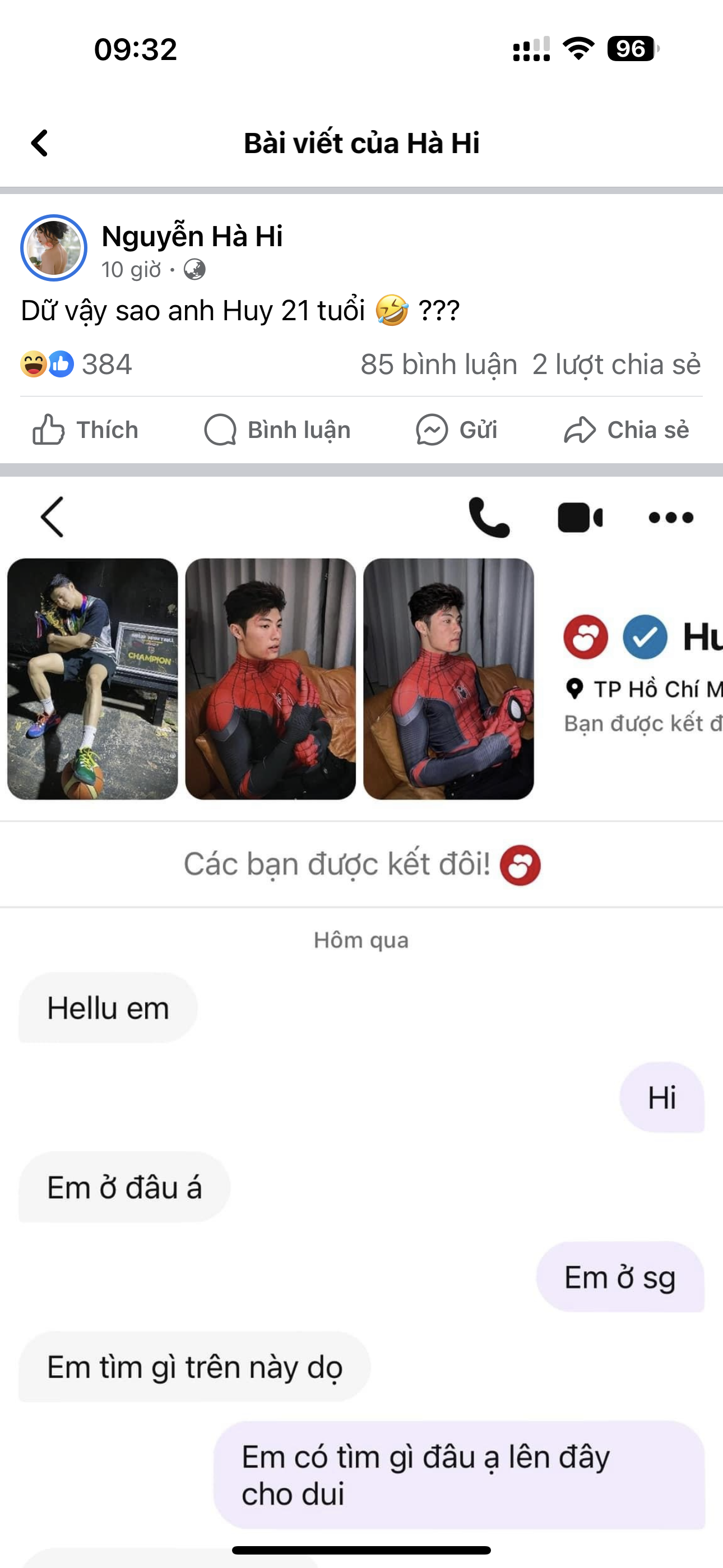Share the post with Chia sẻ
The height and width of the screenshot is (1568, 723).
627,430
